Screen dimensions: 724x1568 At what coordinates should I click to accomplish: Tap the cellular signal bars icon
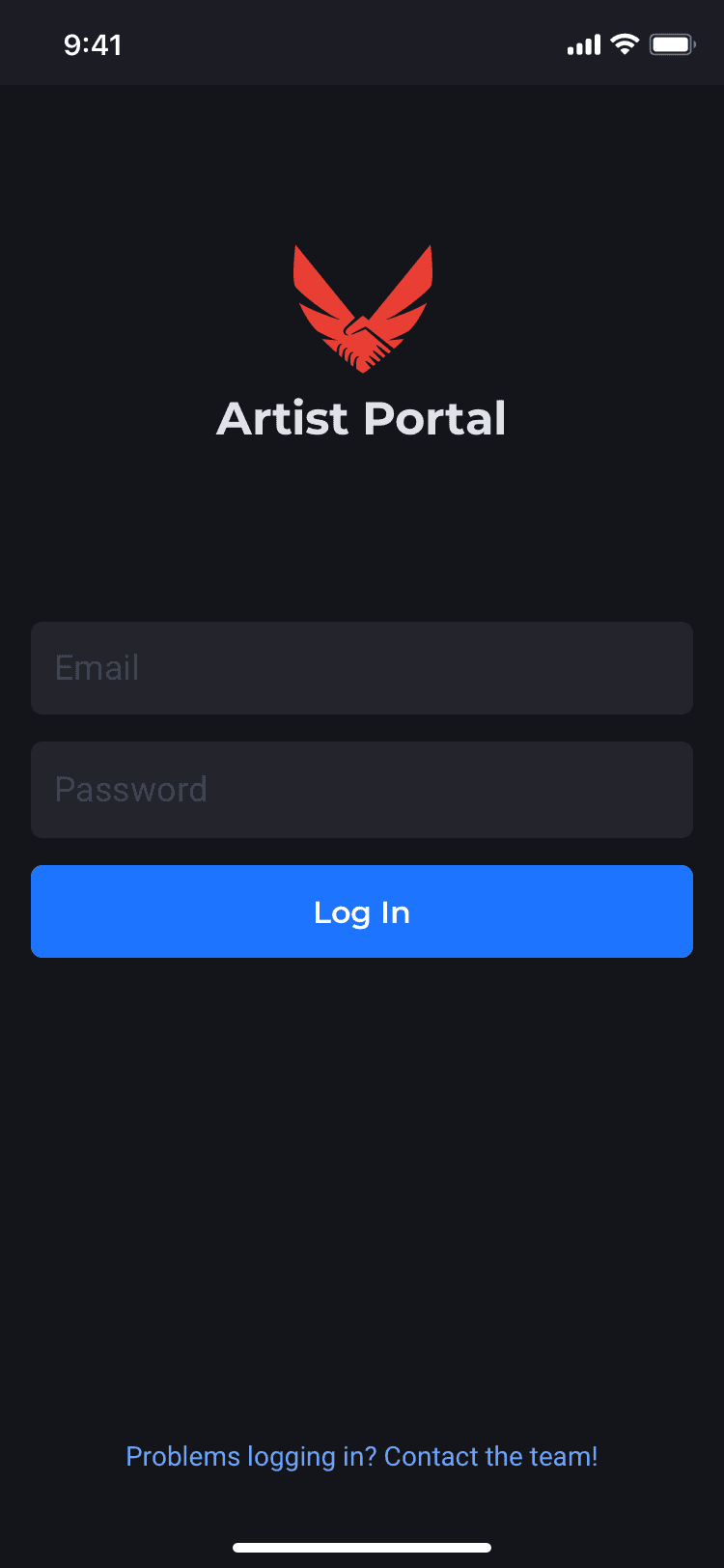coord(582,43)
